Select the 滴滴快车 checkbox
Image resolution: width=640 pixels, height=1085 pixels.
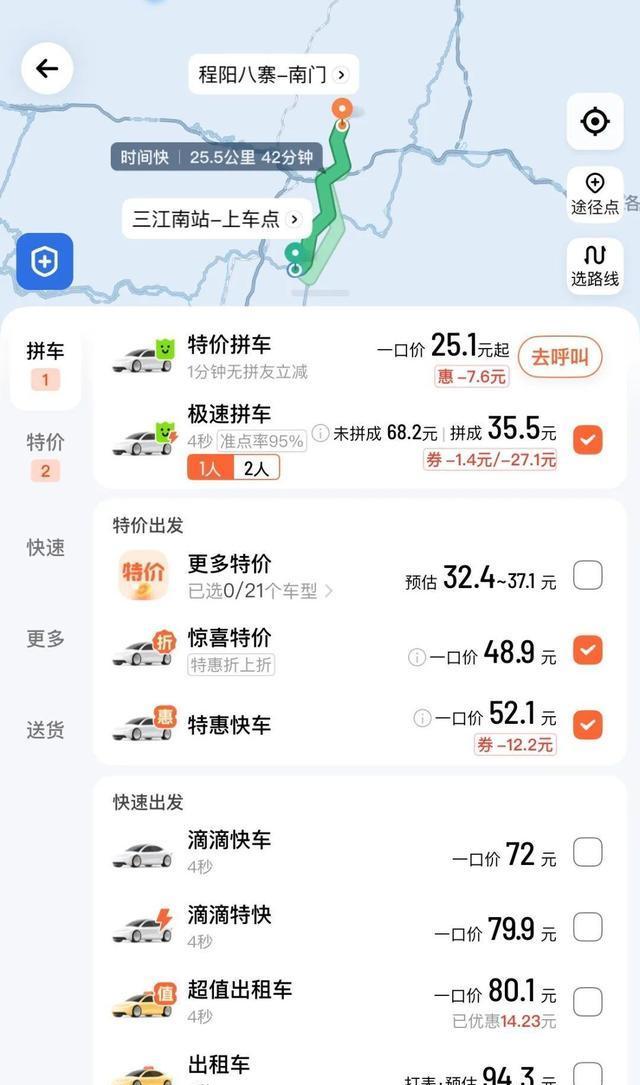click(588, 853)
